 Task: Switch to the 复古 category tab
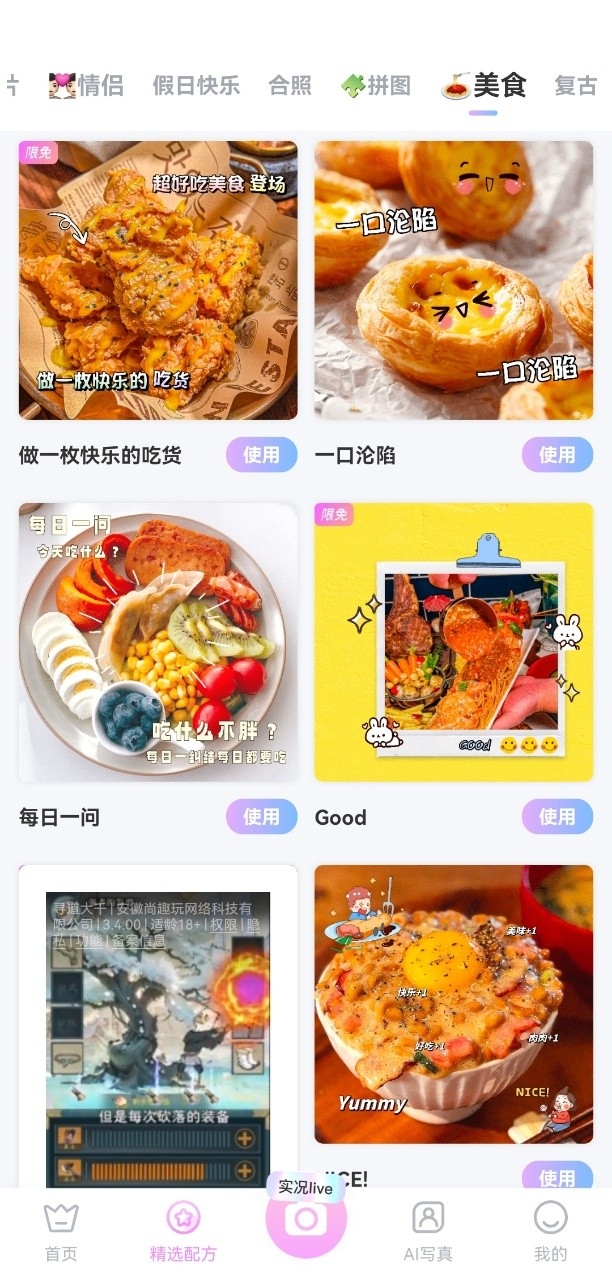point(576,85)
